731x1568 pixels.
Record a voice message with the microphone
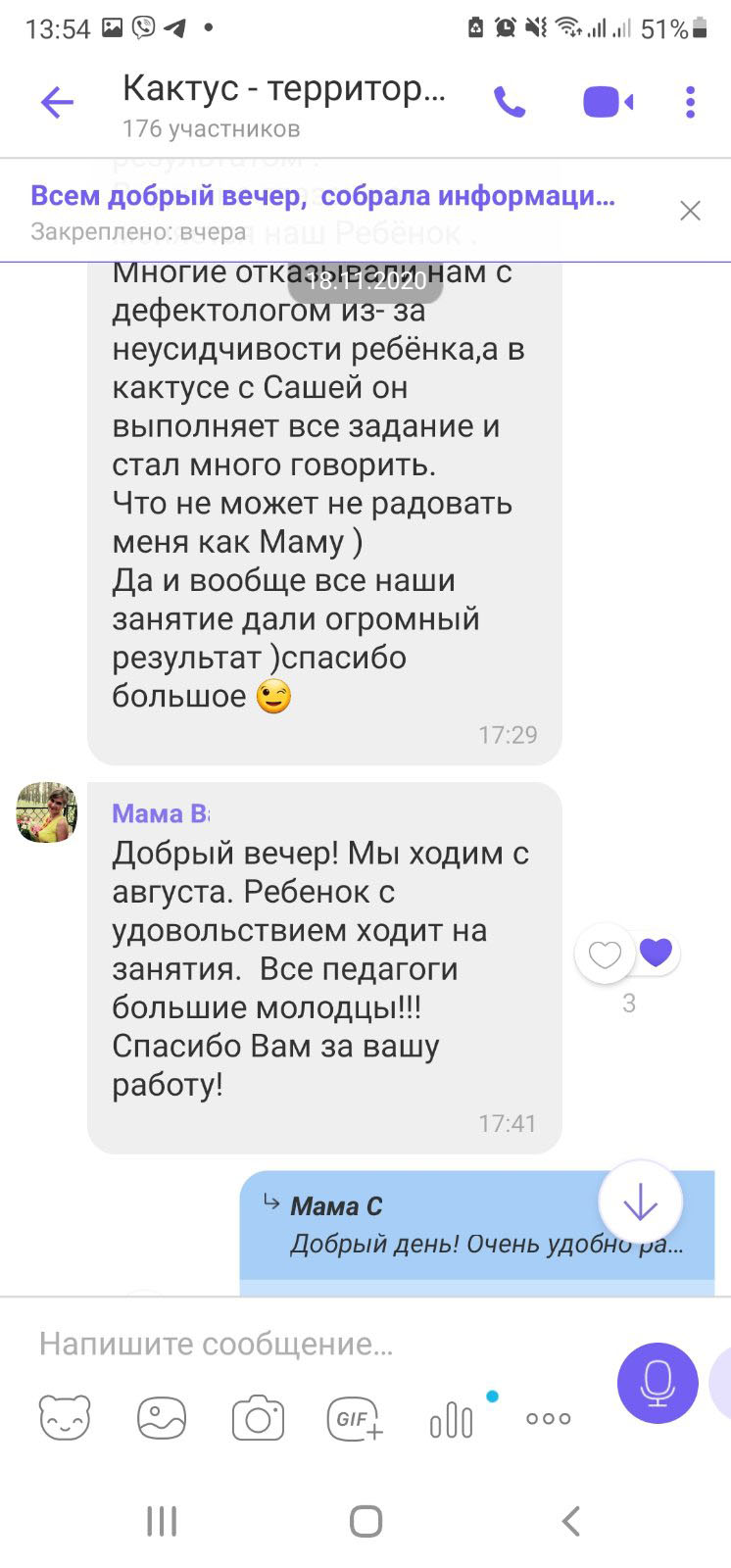pyautogui.click(x=657, y=1382)
